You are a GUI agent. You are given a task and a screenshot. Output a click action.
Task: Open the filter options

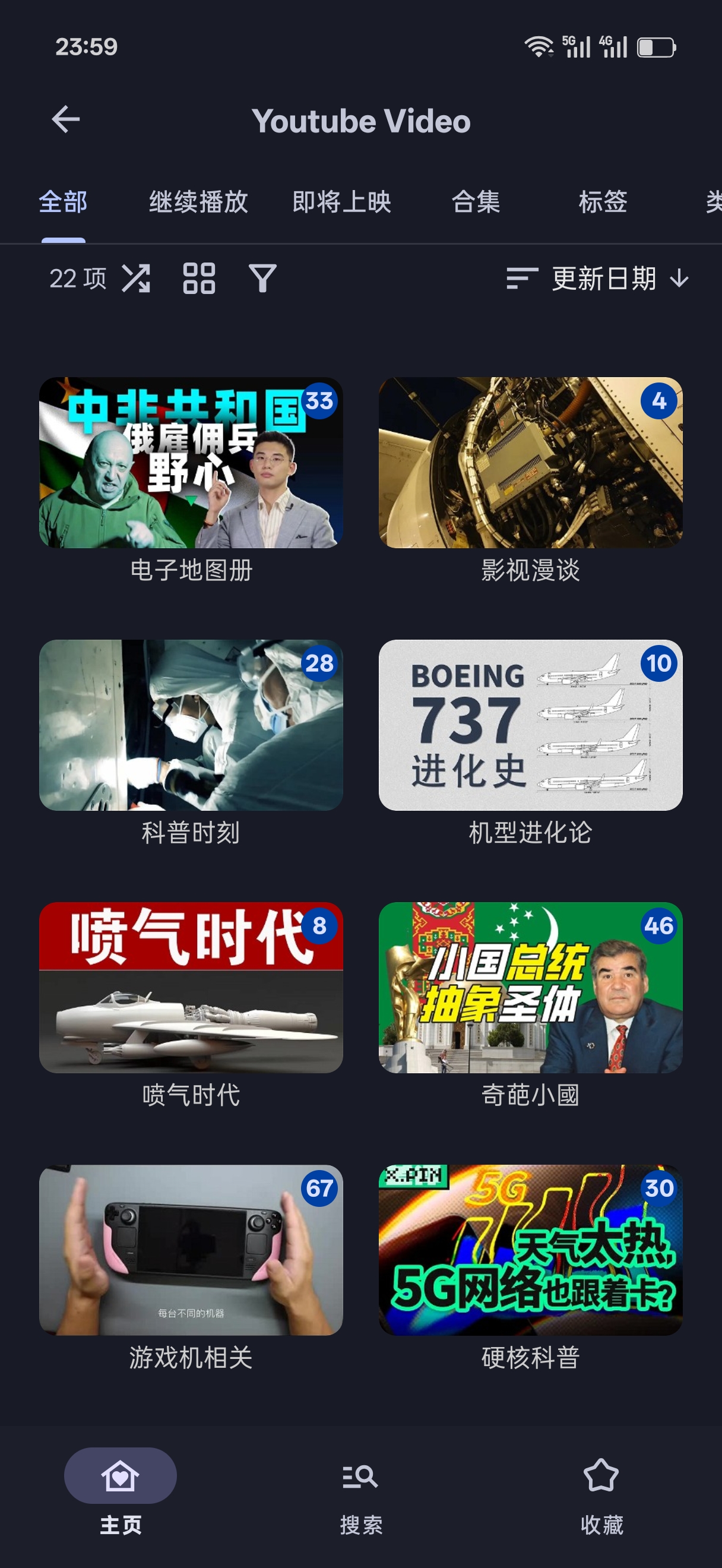pos(263,279)
